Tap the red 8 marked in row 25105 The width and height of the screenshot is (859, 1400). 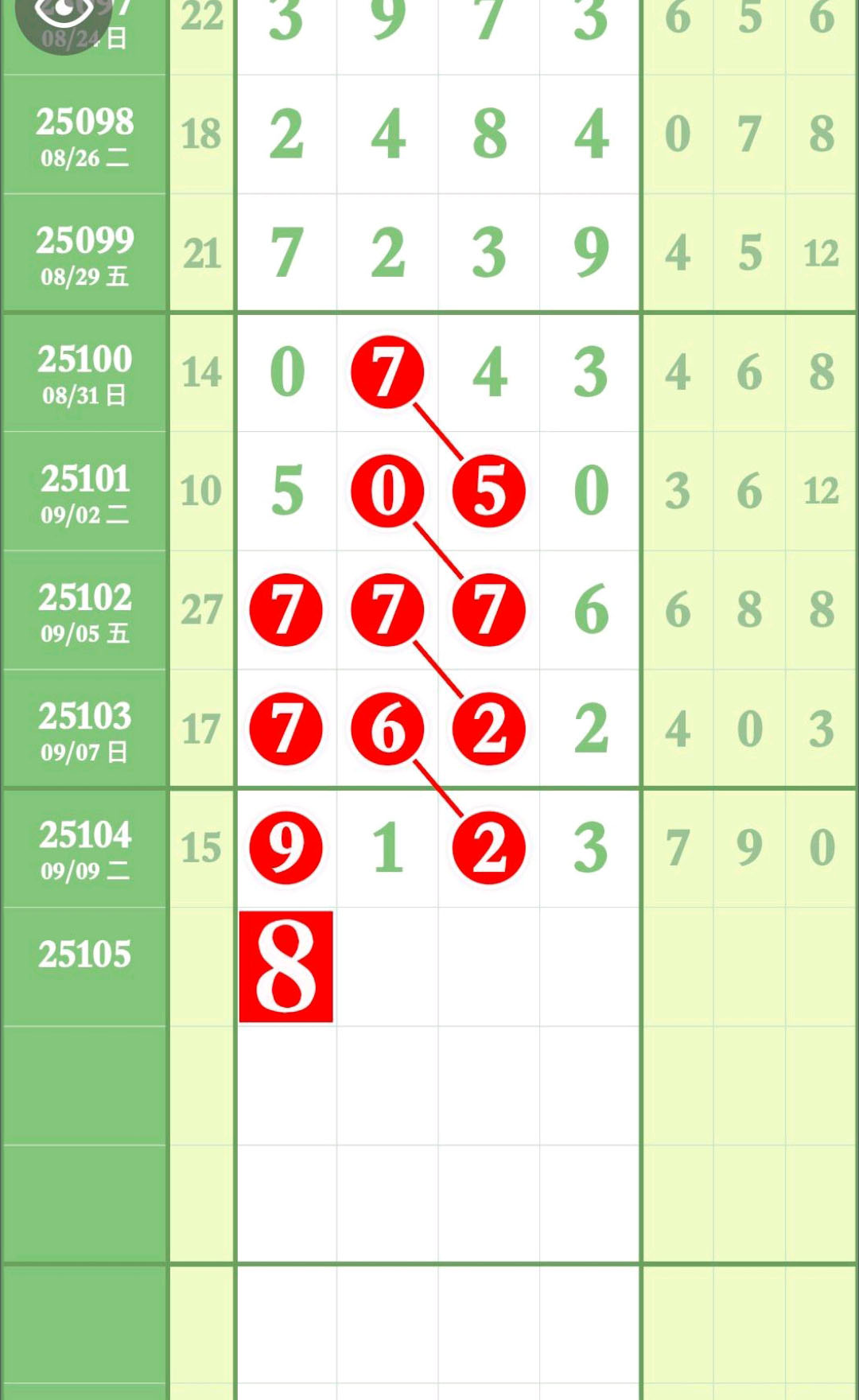click(x=286, y=966)
